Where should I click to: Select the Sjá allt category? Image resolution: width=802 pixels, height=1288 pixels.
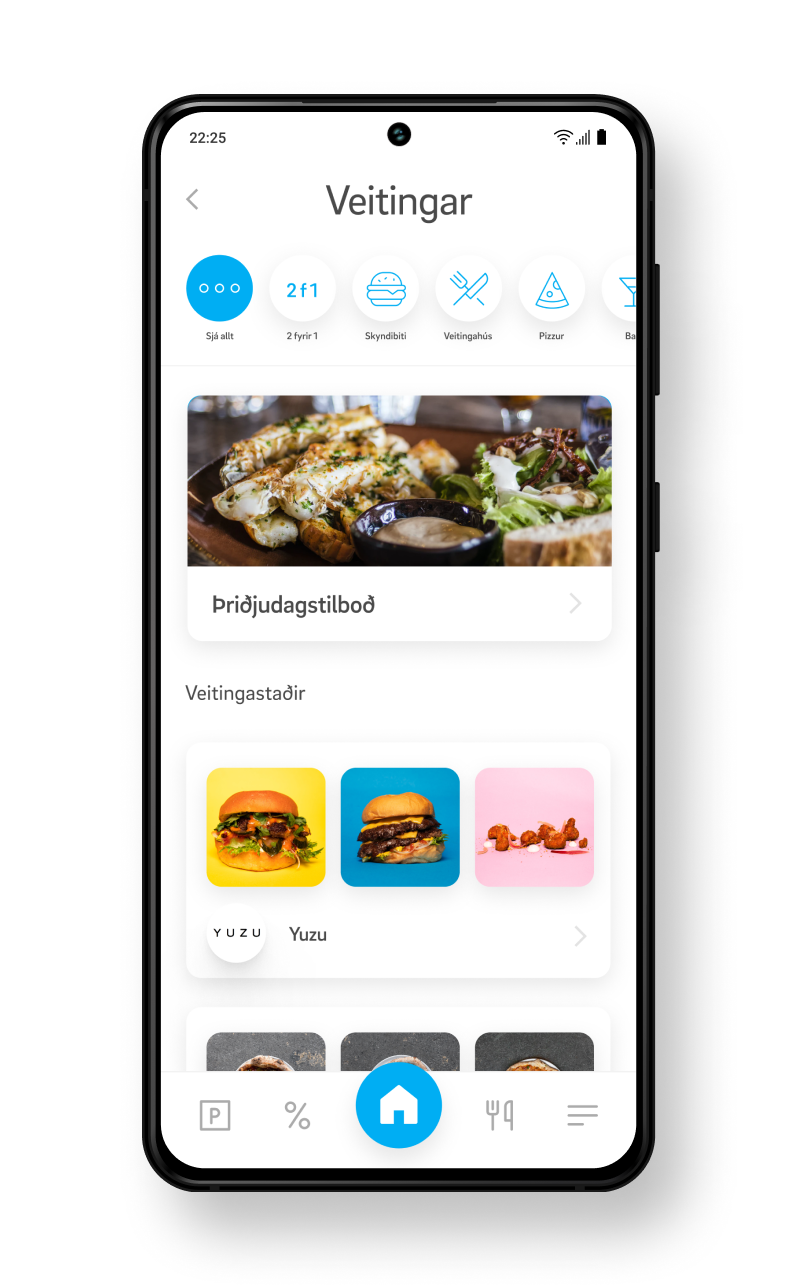tap(219, 288)
